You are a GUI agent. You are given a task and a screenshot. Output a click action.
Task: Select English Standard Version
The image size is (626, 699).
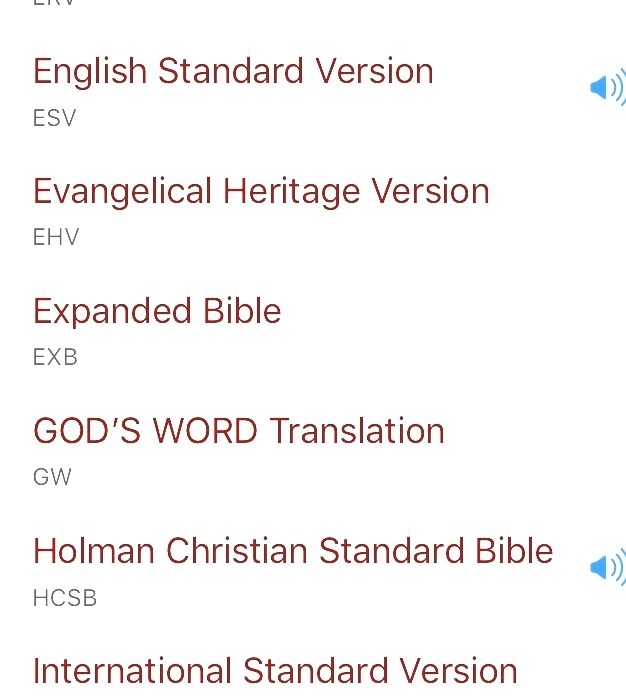point(233,72)
